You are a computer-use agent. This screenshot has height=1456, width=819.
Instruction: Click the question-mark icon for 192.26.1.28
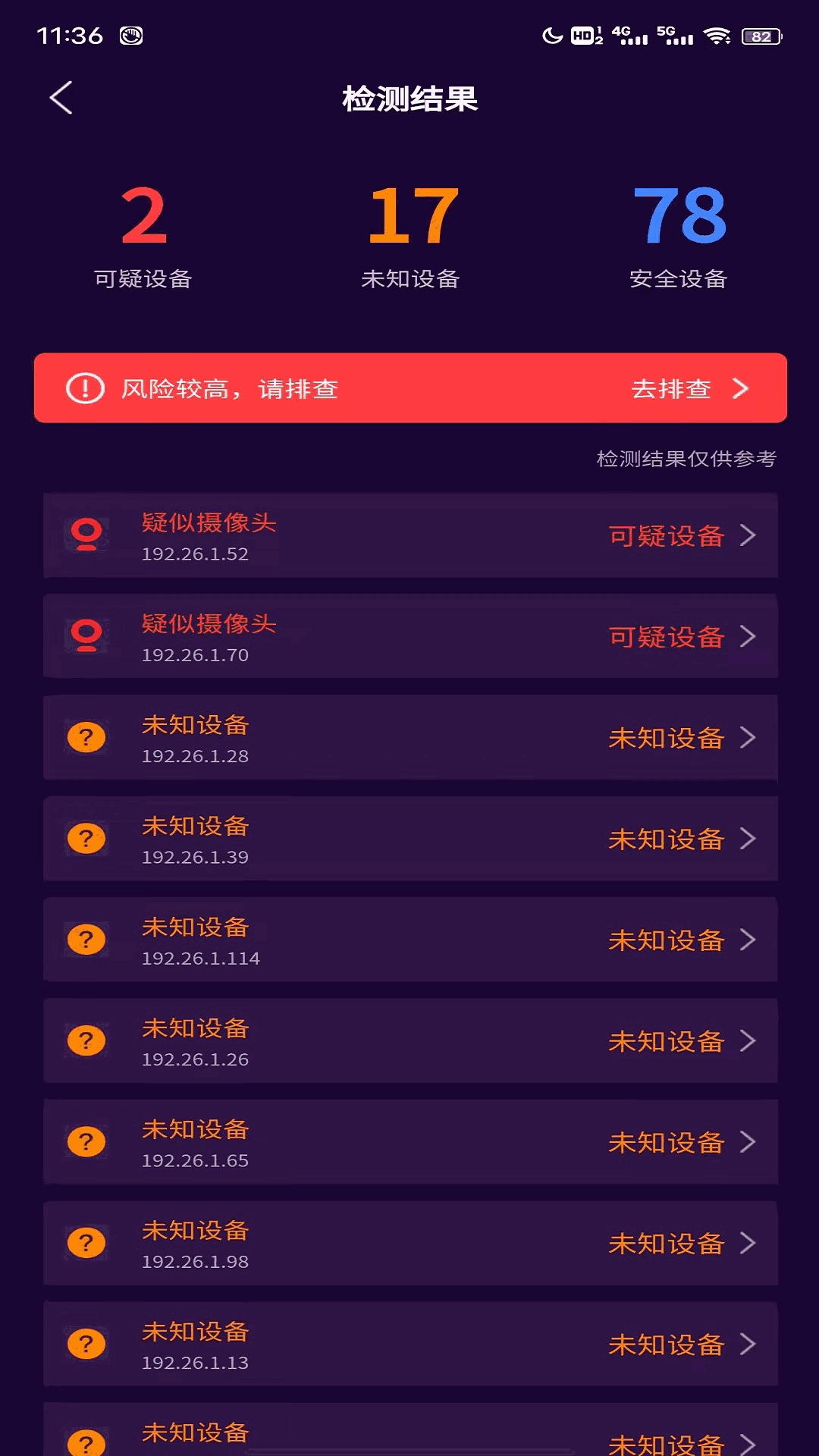(x=86, y=738)
